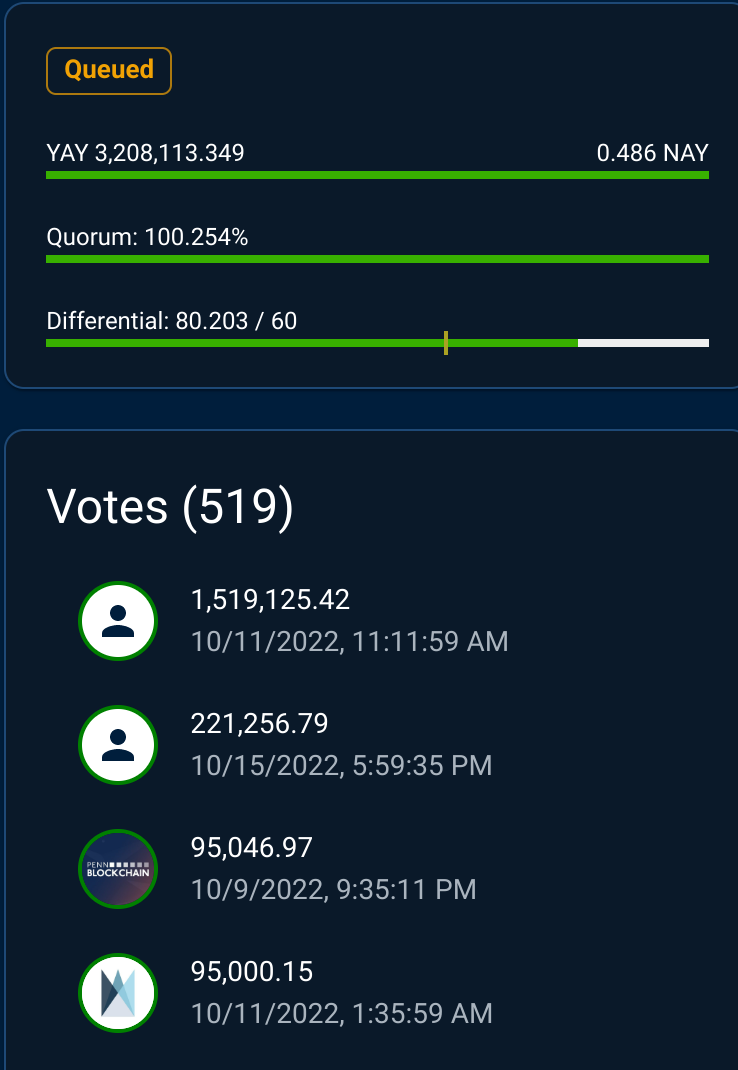The height and width of the screenshot is (1070, 738).
Task: Select the YAY versus NAY progress bar
Action: point(377,174)
